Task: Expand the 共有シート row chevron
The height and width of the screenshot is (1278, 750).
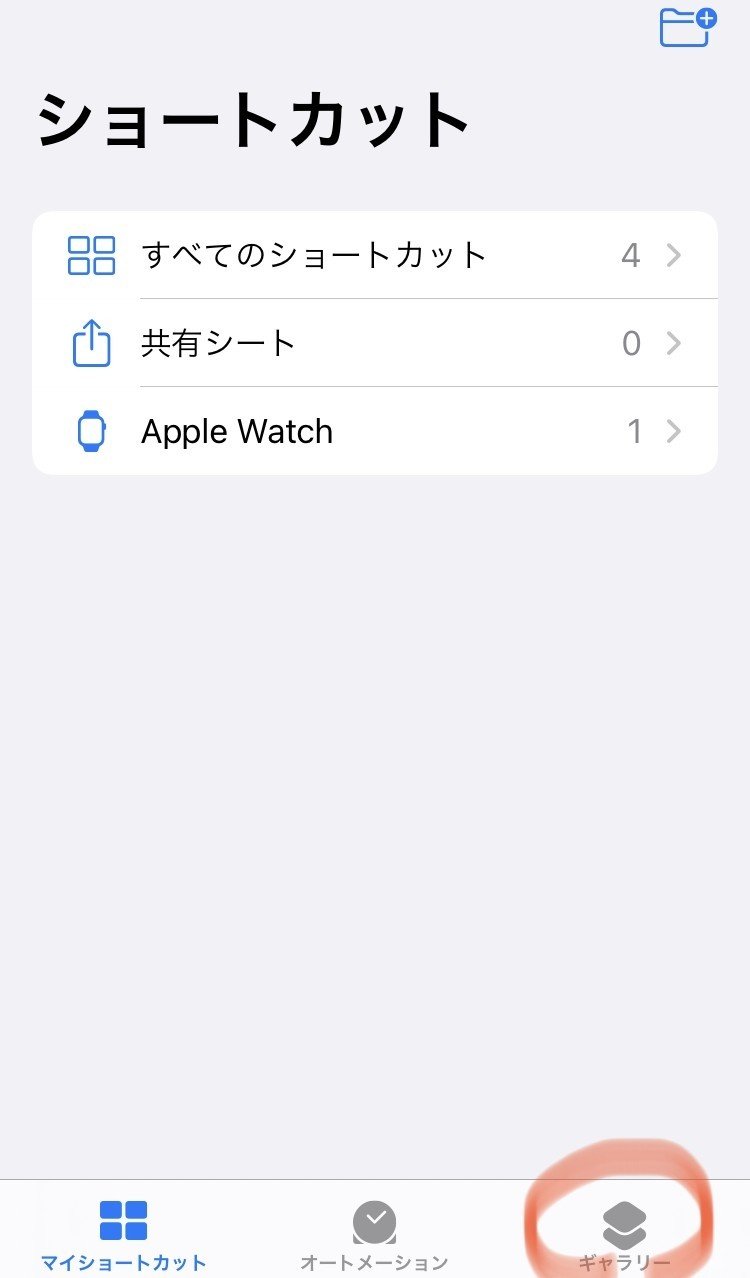Action: click(x=674, y=343)
